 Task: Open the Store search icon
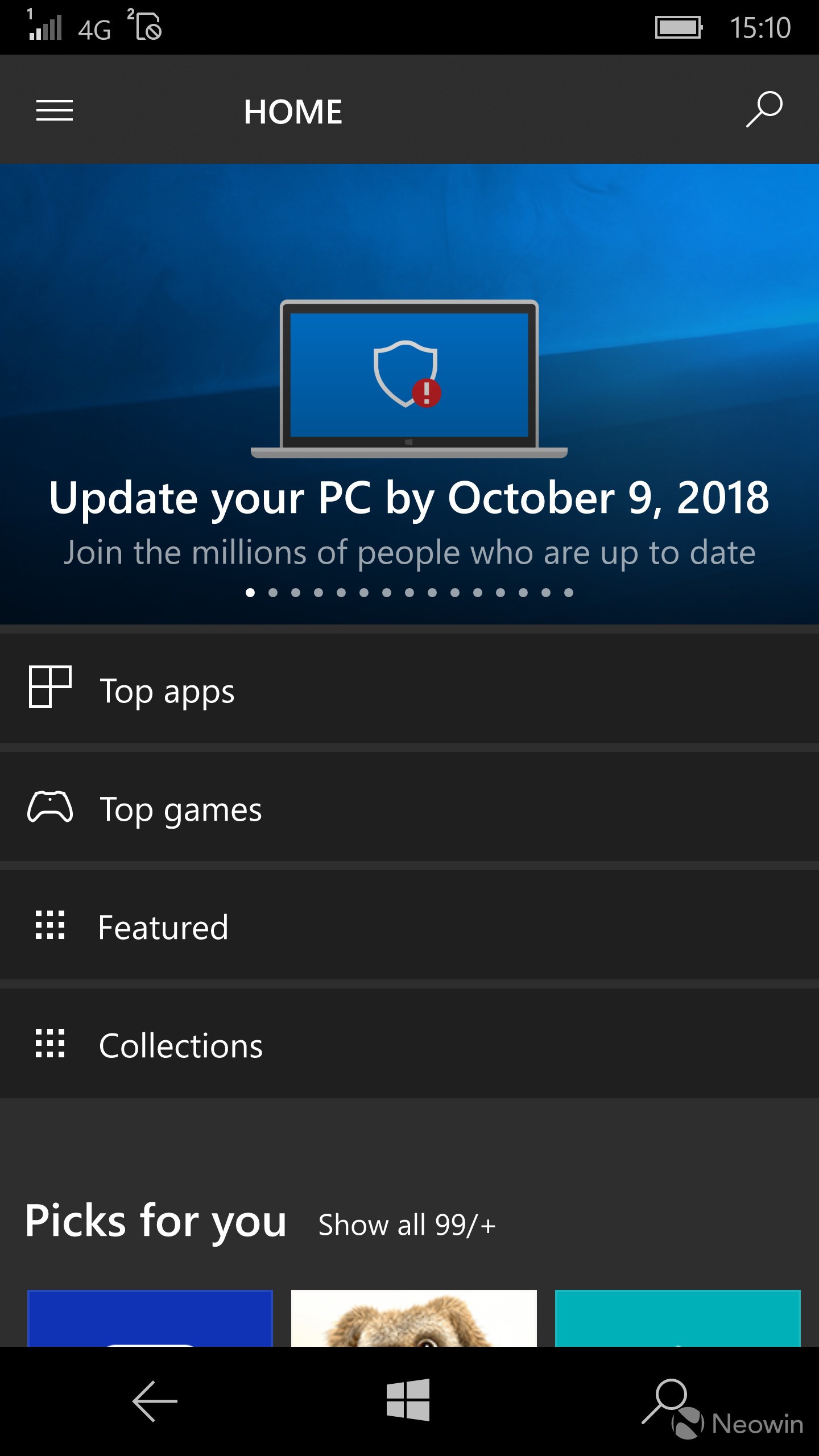tap(764, 109)
